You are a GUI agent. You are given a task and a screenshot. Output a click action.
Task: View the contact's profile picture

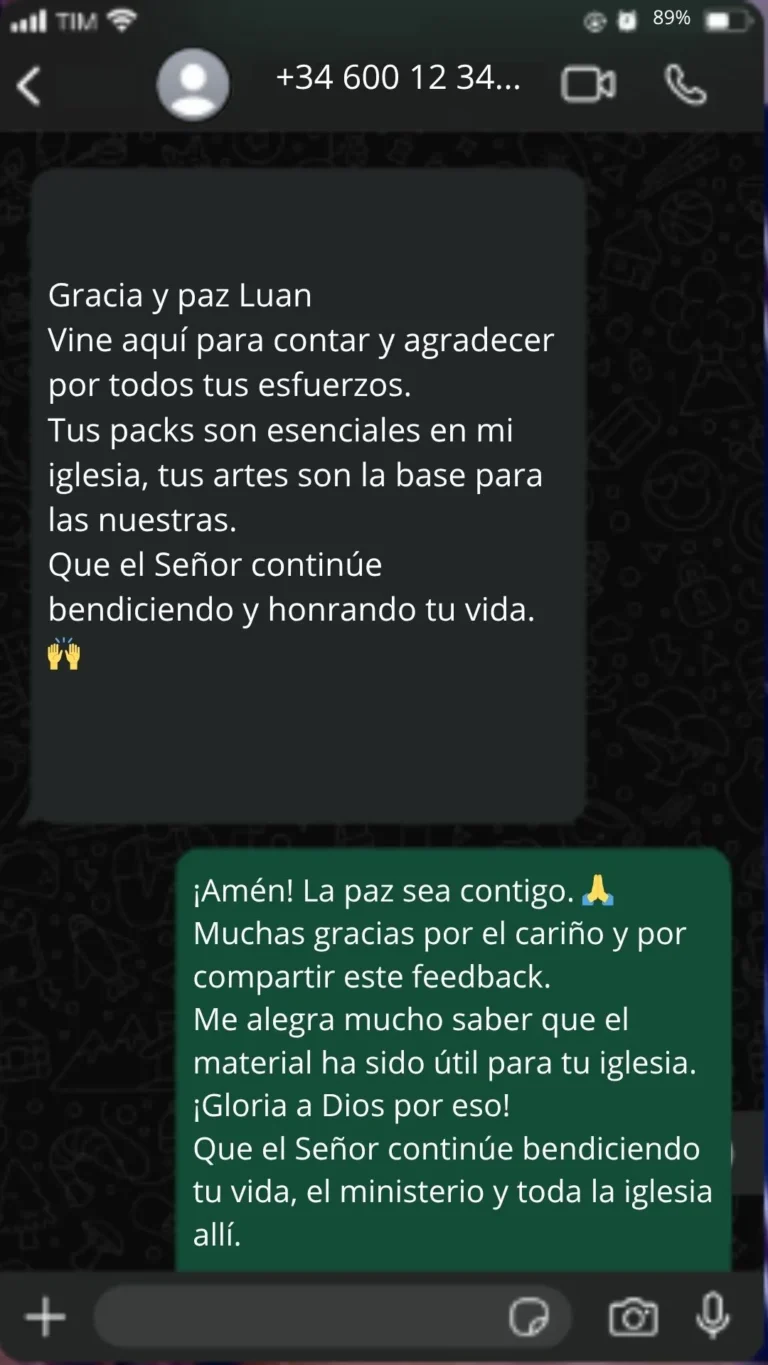(x=193, y=85)
